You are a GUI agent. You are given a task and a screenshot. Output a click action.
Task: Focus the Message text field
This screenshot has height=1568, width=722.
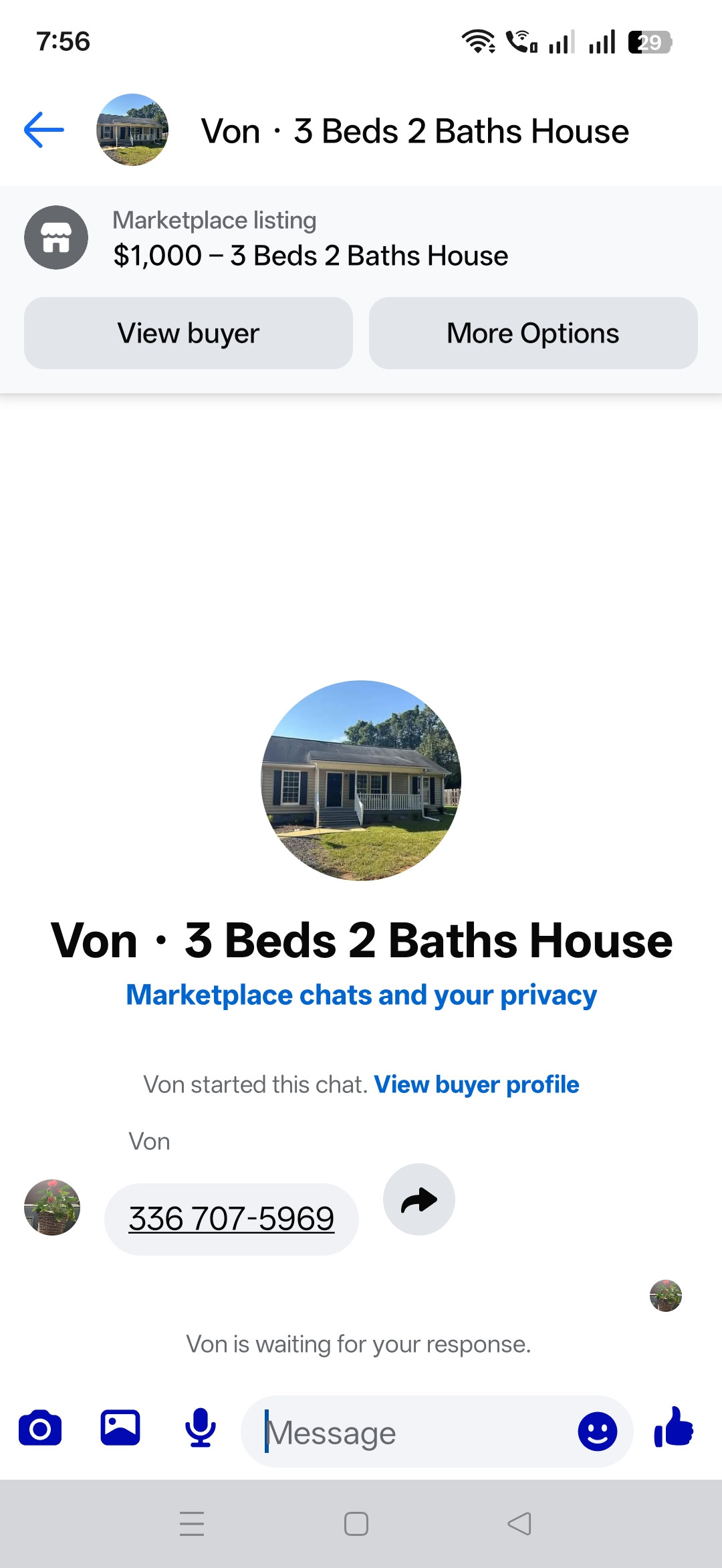click(408, 1432)
